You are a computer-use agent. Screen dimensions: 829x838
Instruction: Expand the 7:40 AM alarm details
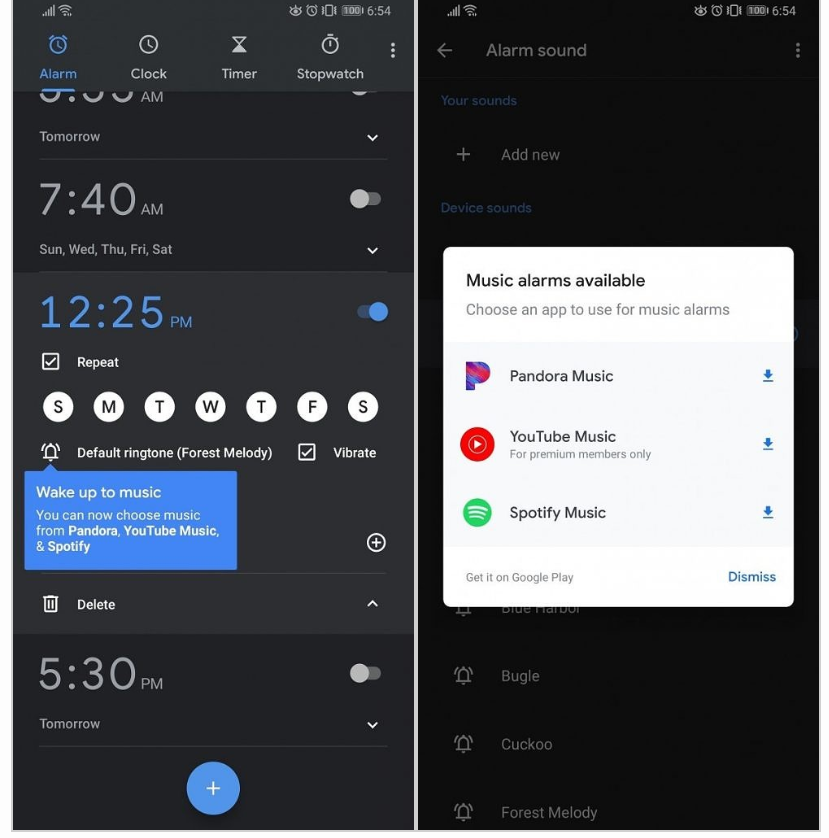373,250
